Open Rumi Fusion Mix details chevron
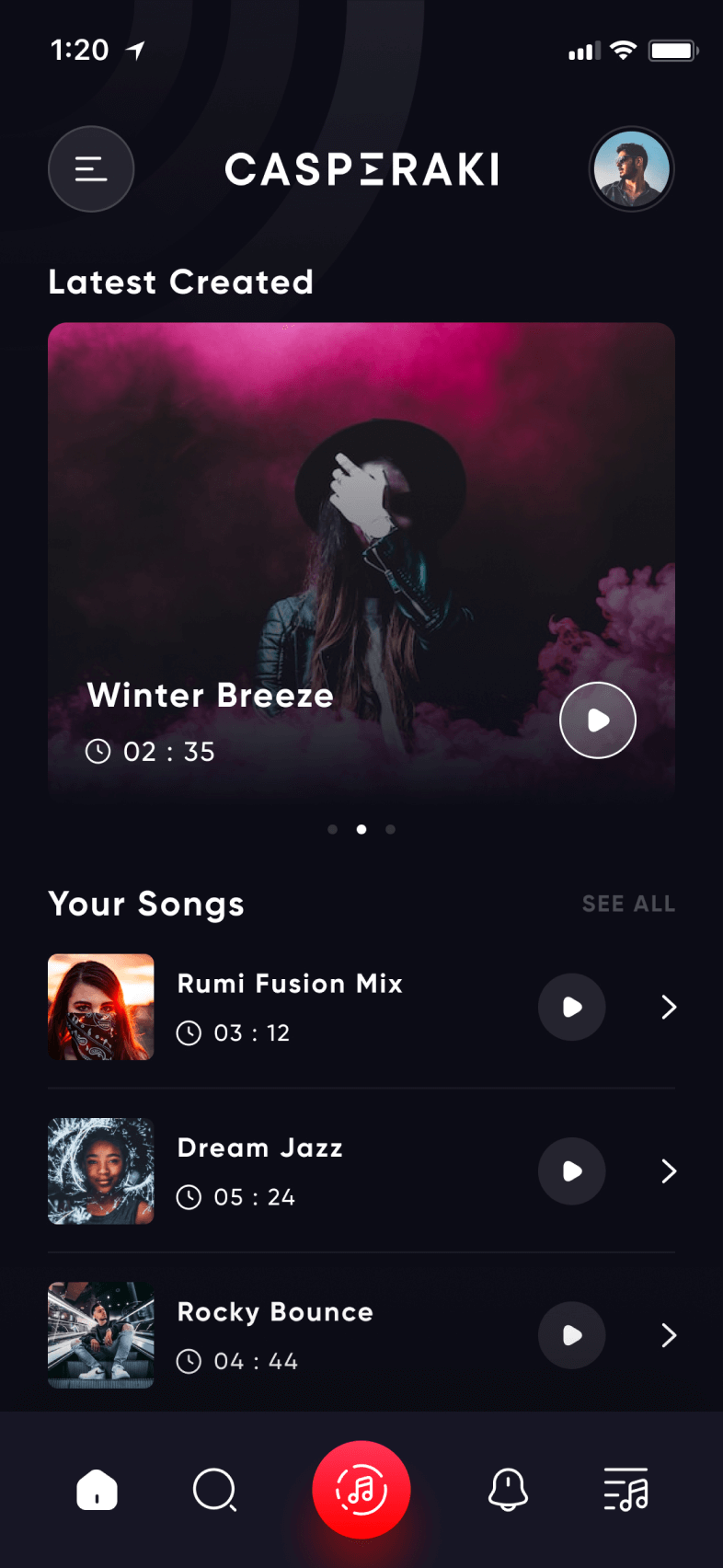The width and height of the screenshot is (723, 1568). tap(669, 1007)
